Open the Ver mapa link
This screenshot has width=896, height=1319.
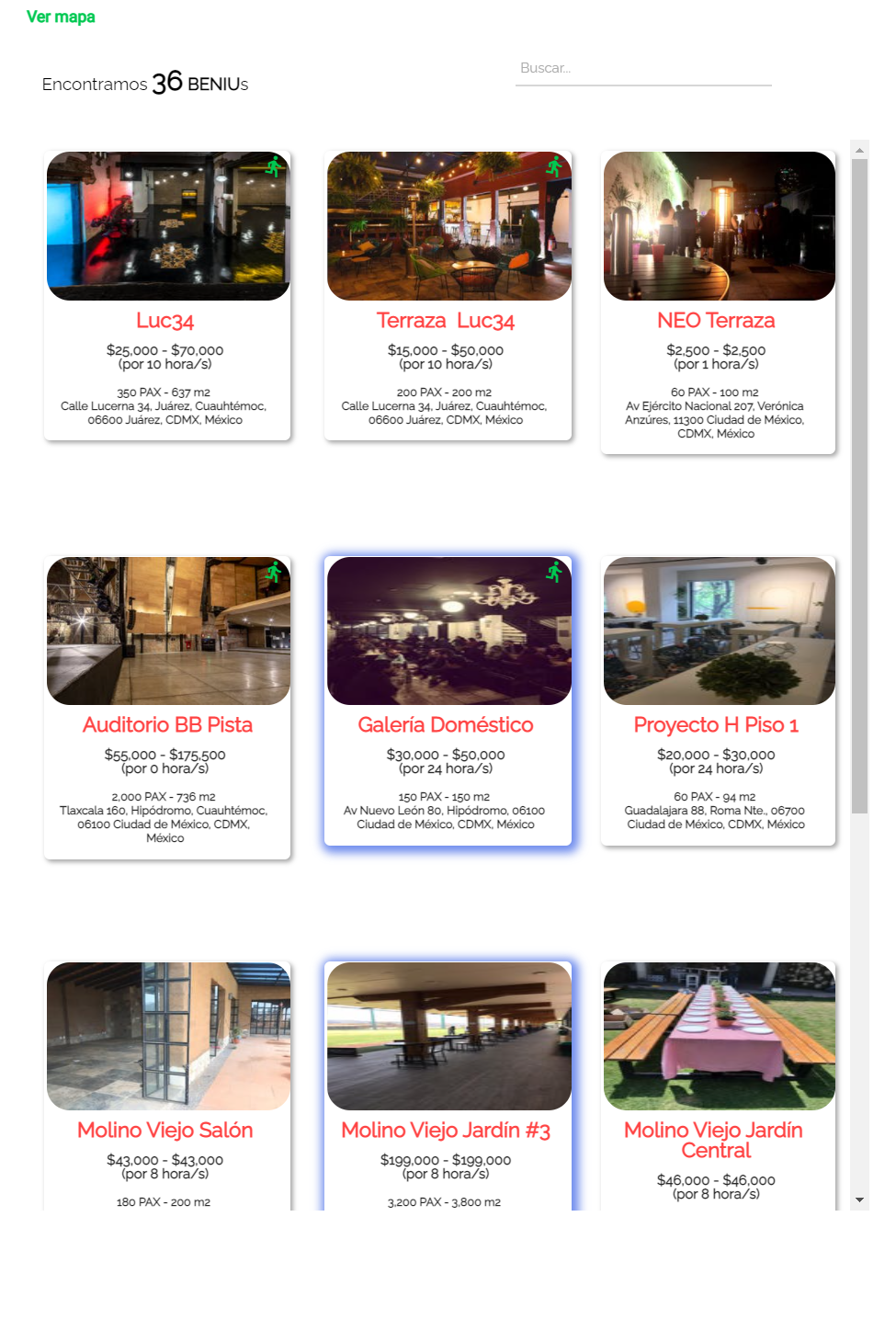(61, 17)
